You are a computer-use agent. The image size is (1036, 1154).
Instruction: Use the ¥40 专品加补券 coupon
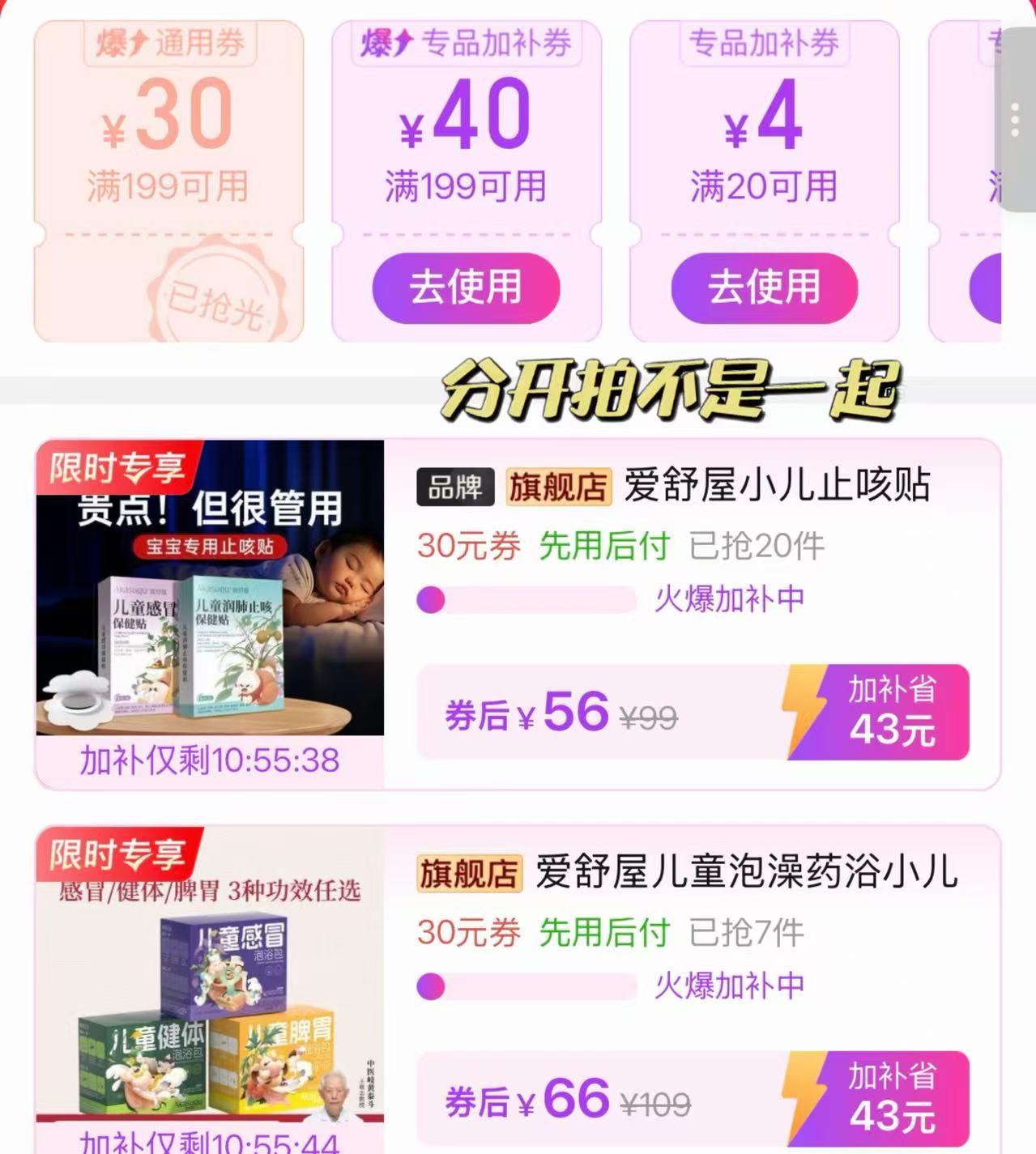coord(466,287)
